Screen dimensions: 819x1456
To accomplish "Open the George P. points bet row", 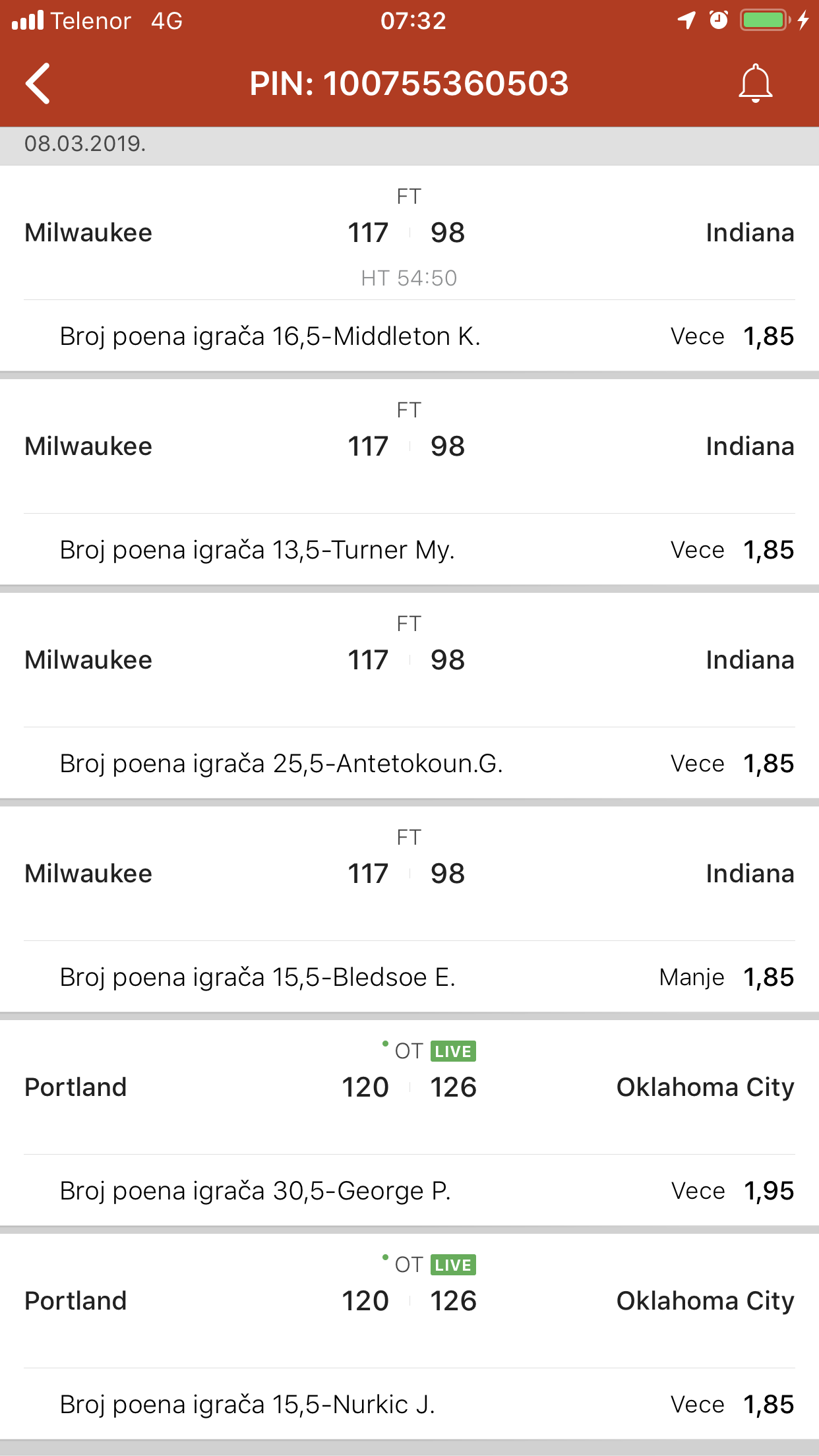I will (x=409, y=1191).
